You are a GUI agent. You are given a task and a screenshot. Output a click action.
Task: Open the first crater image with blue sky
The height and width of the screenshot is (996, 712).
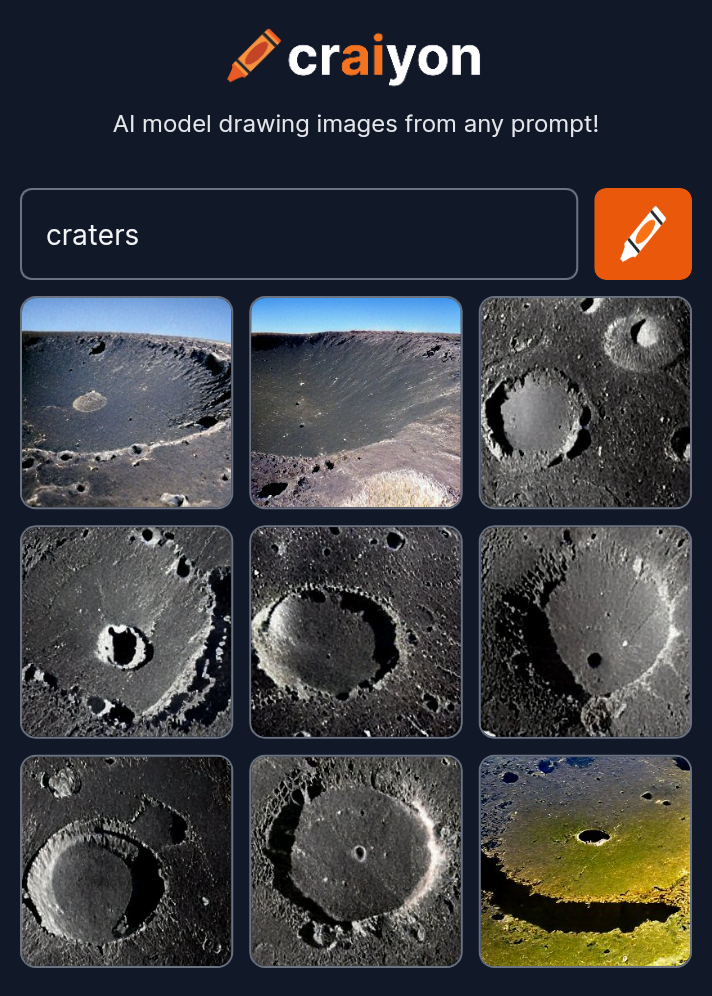(x=127, y=402)
